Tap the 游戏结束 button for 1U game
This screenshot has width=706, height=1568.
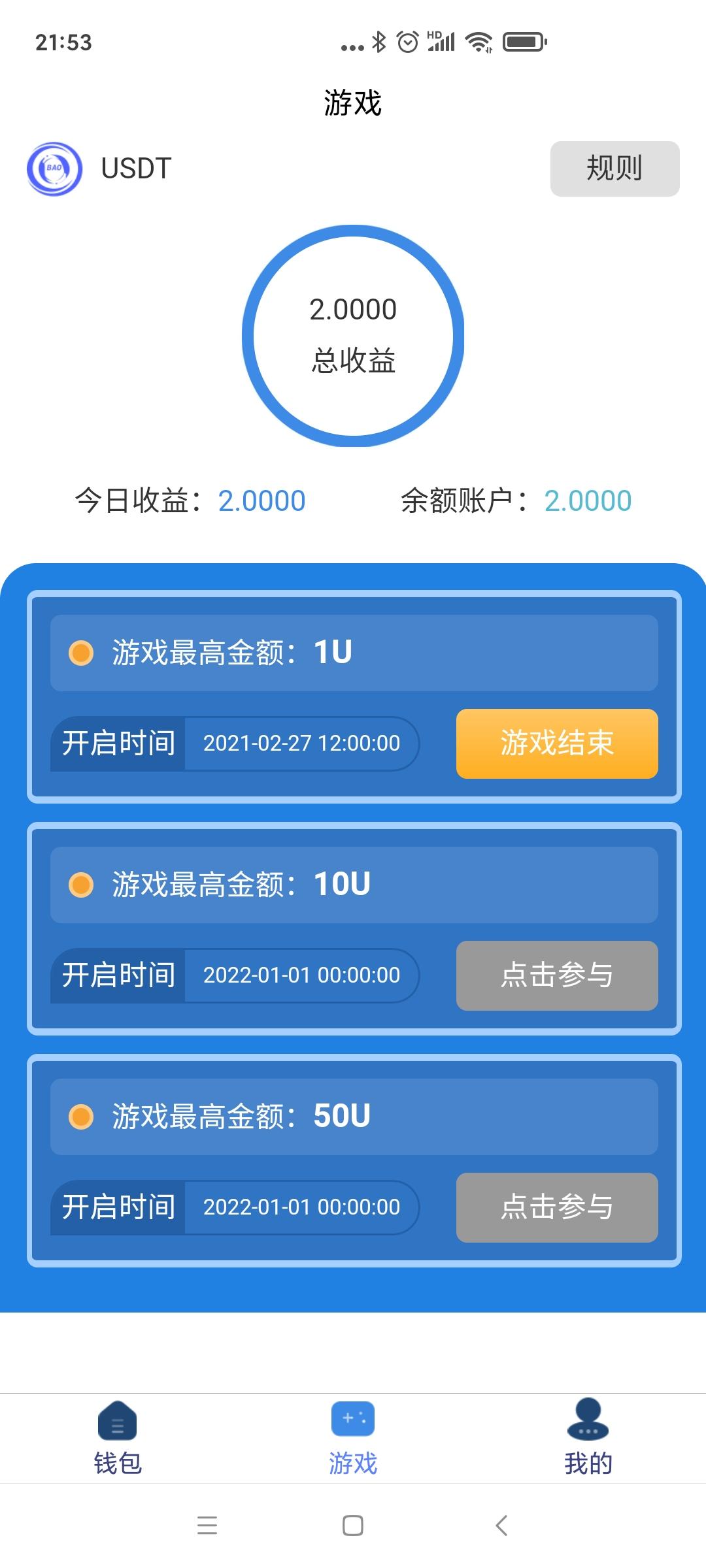pos(557,743)
